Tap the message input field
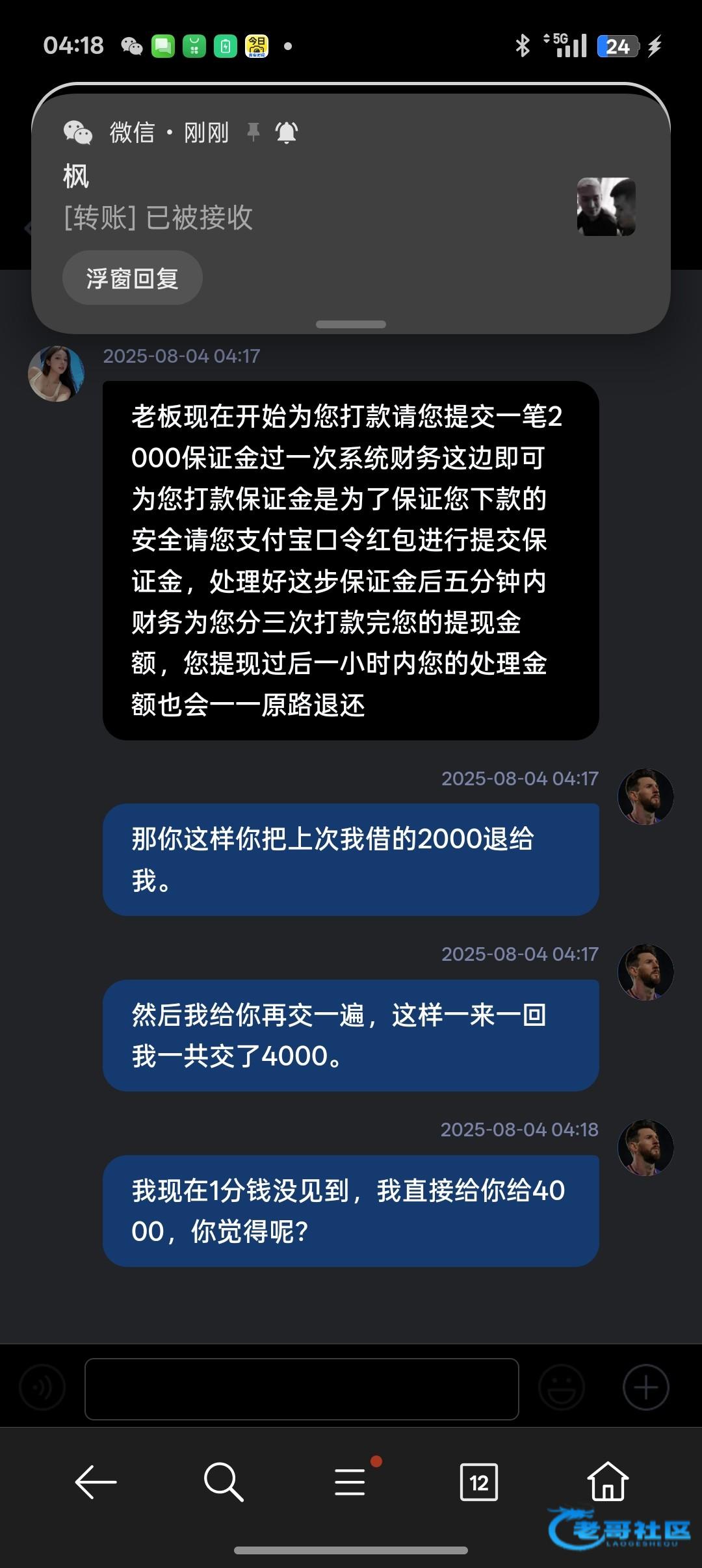Screen dimensions: 702x1568 [x=302, y=1389]
